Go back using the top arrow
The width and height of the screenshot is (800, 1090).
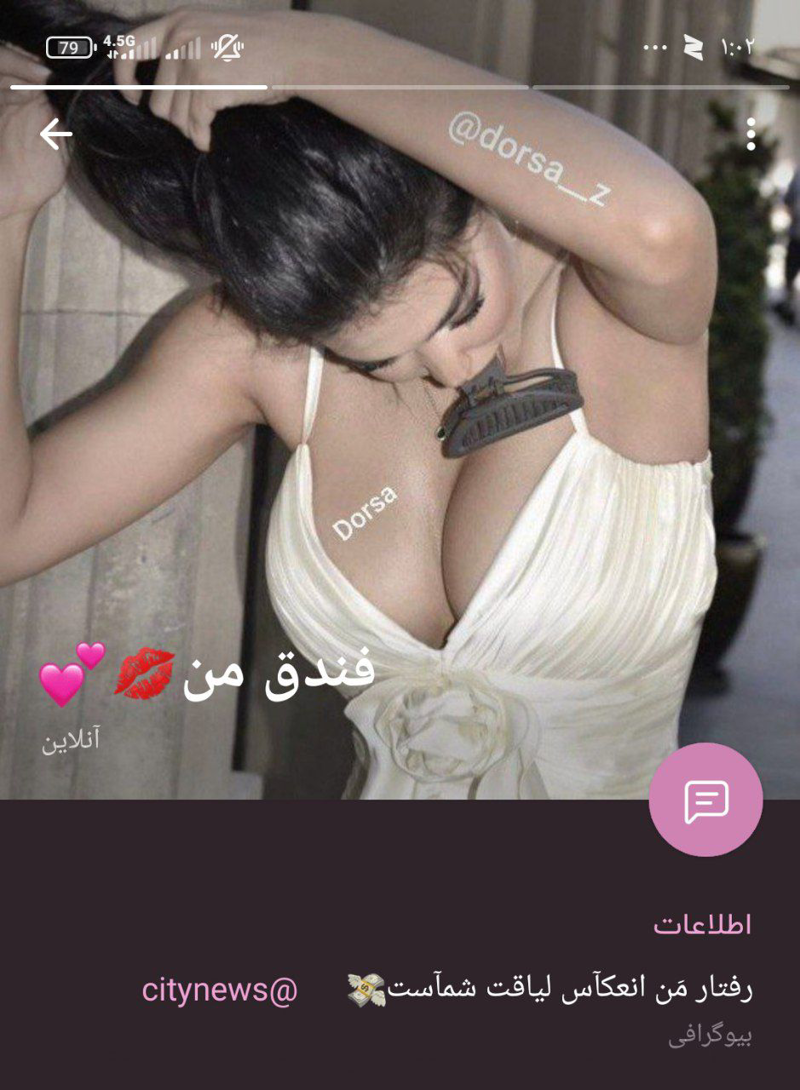56,134
